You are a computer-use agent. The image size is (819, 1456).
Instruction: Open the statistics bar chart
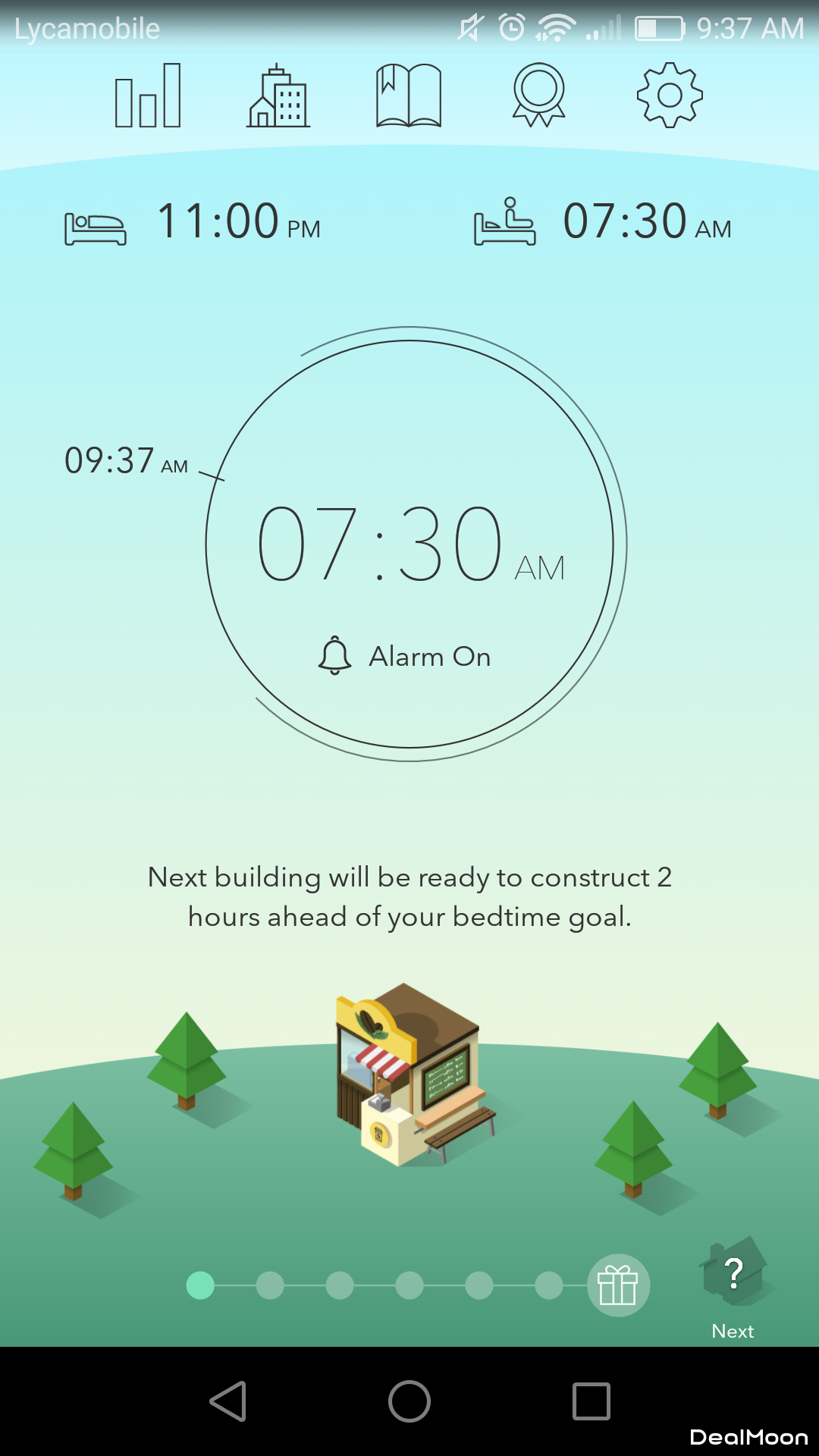pyautogui.click(x=148, y=96)
